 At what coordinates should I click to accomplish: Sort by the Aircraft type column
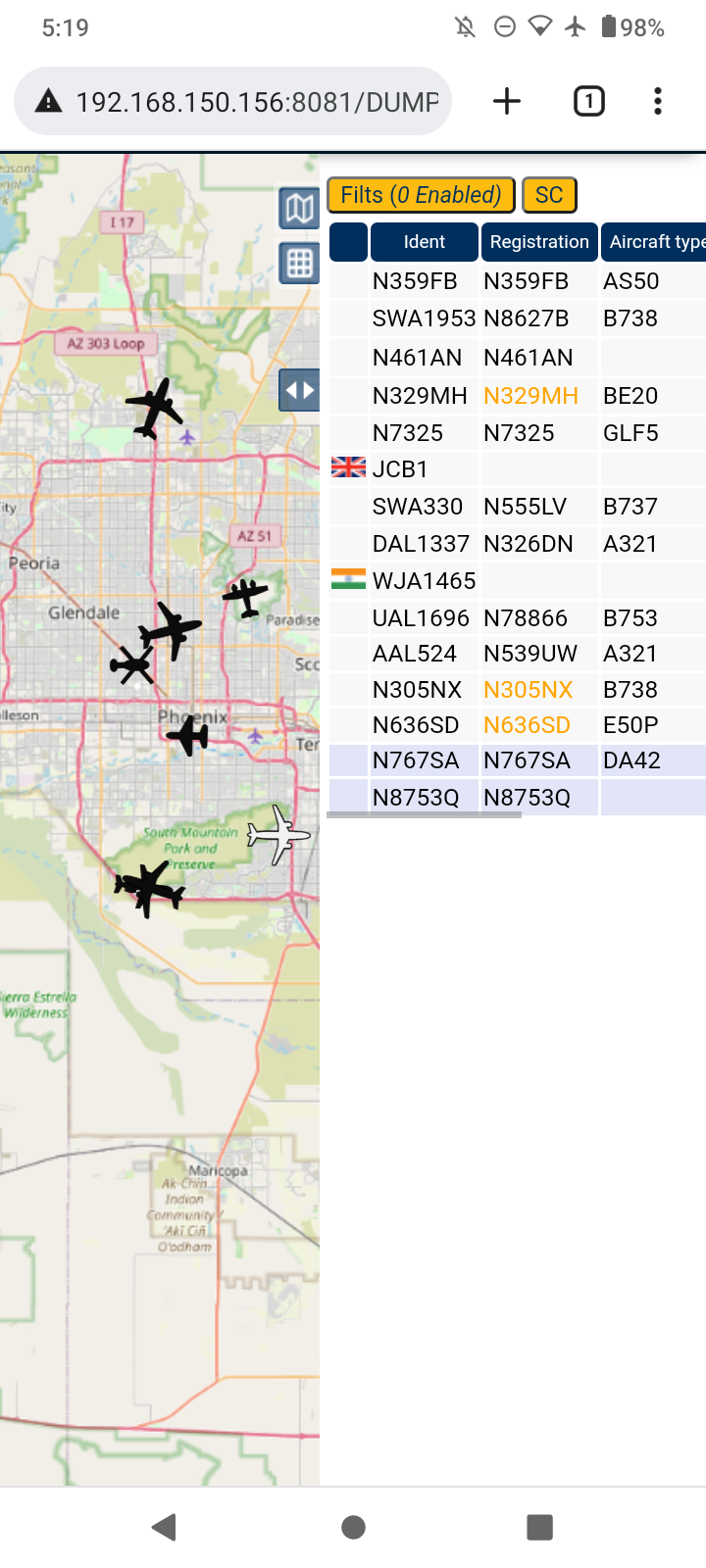(655, 242)
